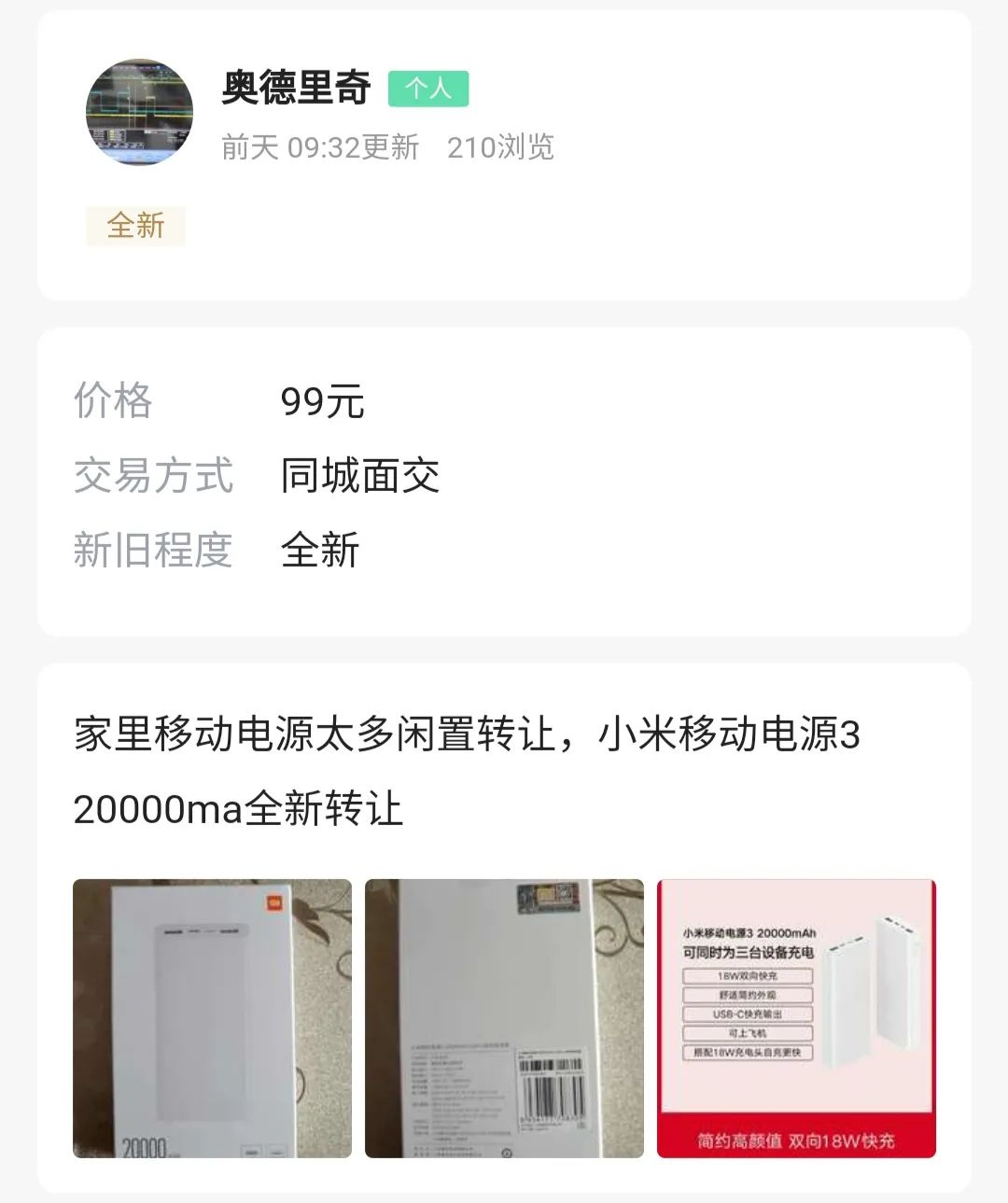1008x1203 pixels.
Task: View second photo showing box back barcode
Action: pyautogui.click(x=504, y=1018)
